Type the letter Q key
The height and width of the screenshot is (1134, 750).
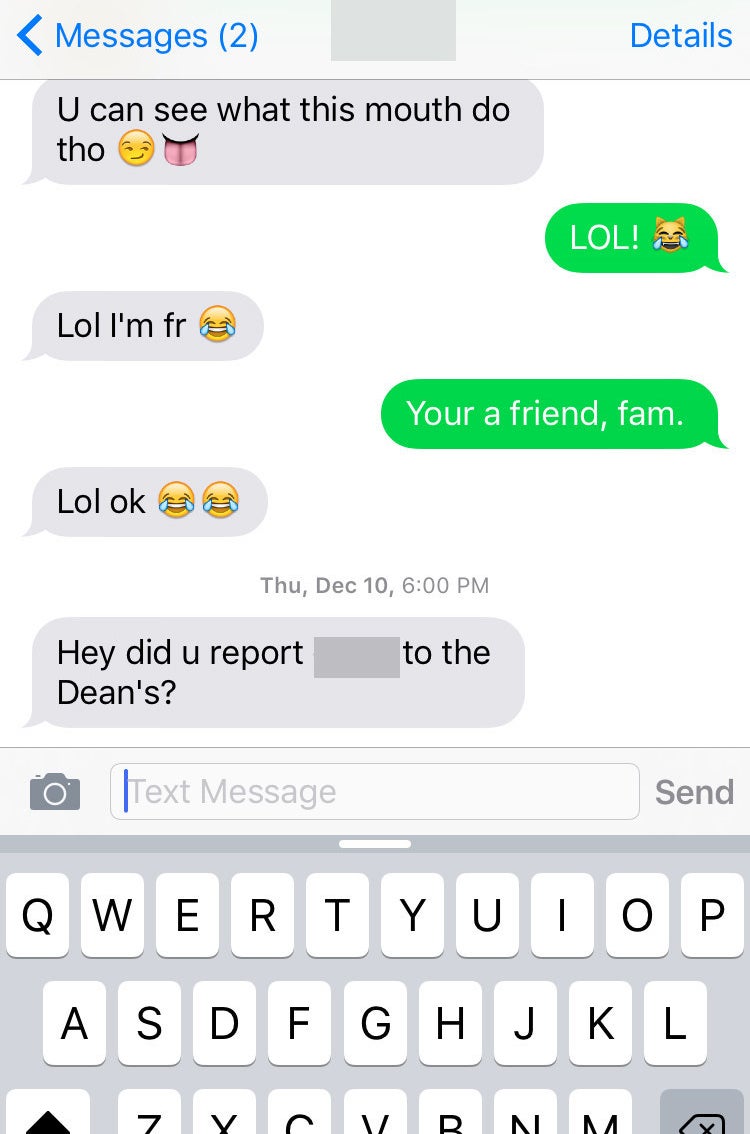pos(38,915)
